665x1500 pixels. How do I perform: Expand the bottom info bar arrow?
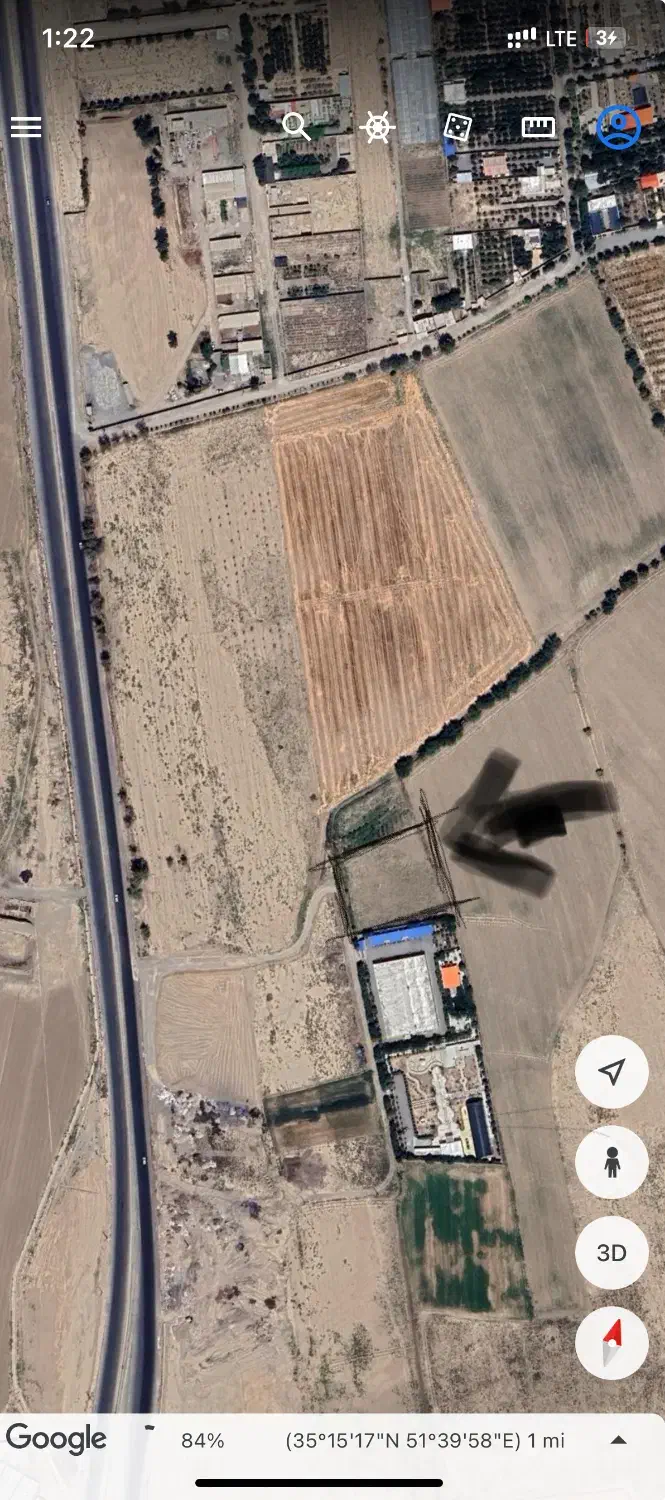(x=619, y=1440)
